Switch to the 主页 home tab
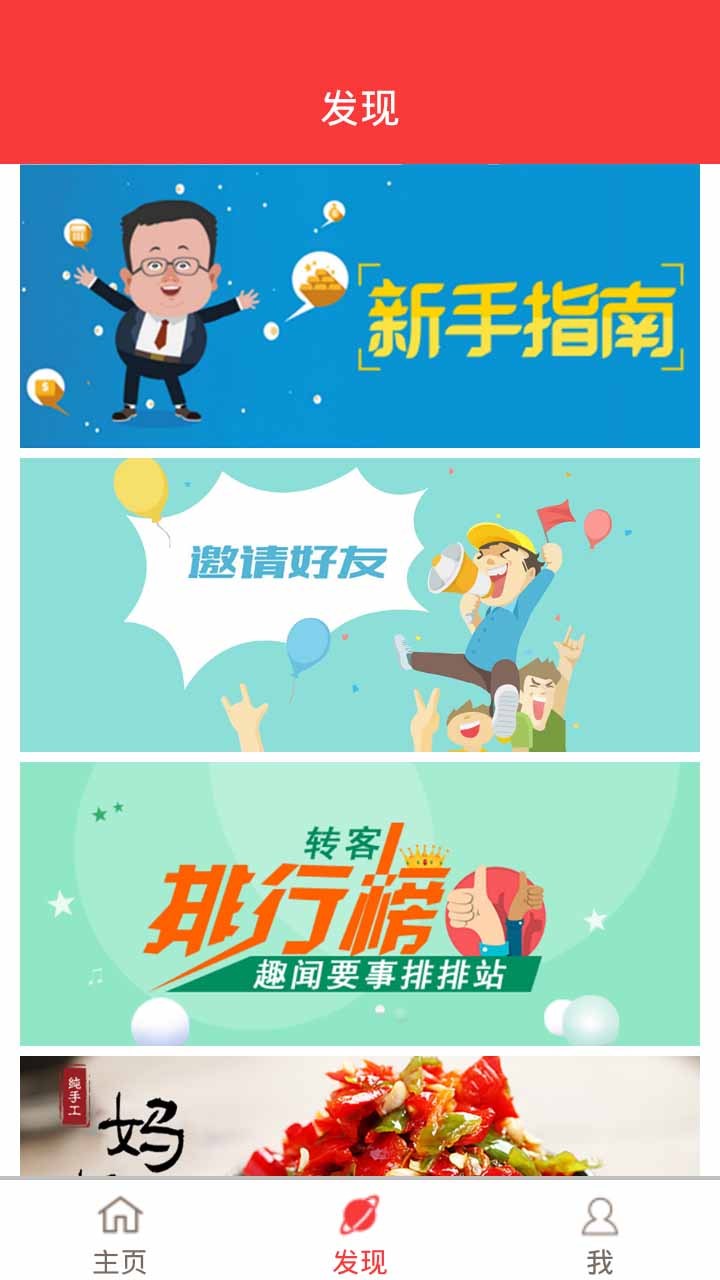 [x=120, y=1232]
